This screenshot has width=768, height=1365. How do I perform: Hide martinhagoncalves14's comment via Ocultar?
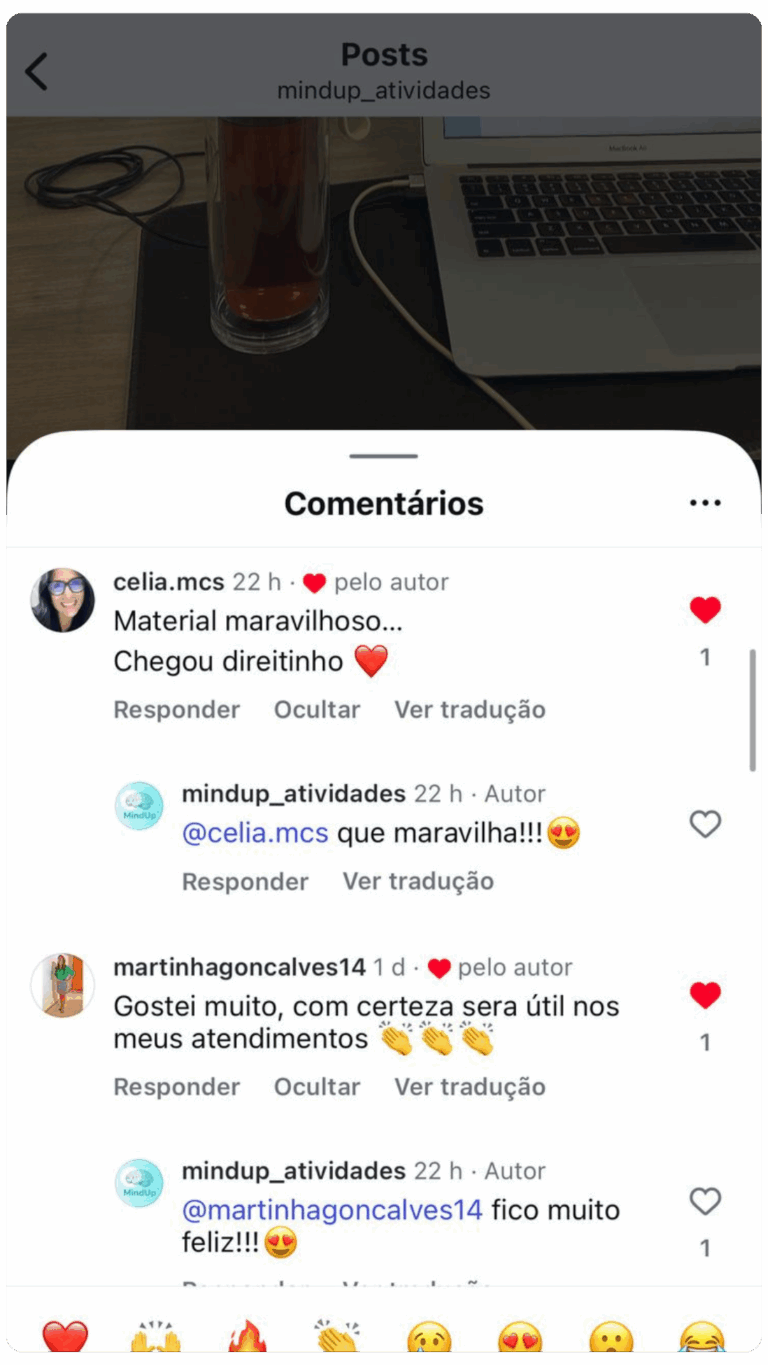tap(317, 1087)
